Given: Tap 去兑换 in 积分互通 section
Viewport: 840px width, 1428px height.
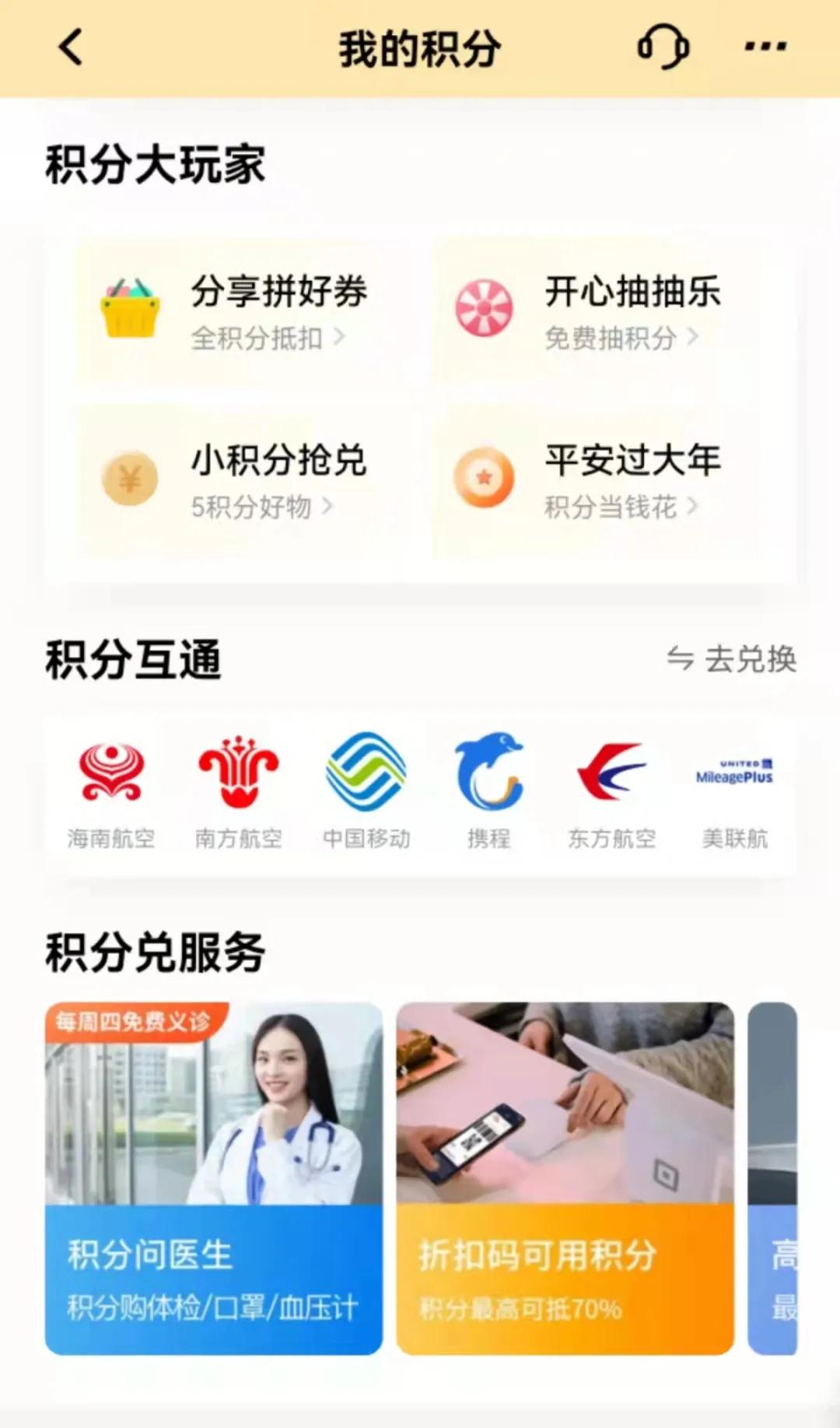Looking at the screenshot, I should [732, 659].
